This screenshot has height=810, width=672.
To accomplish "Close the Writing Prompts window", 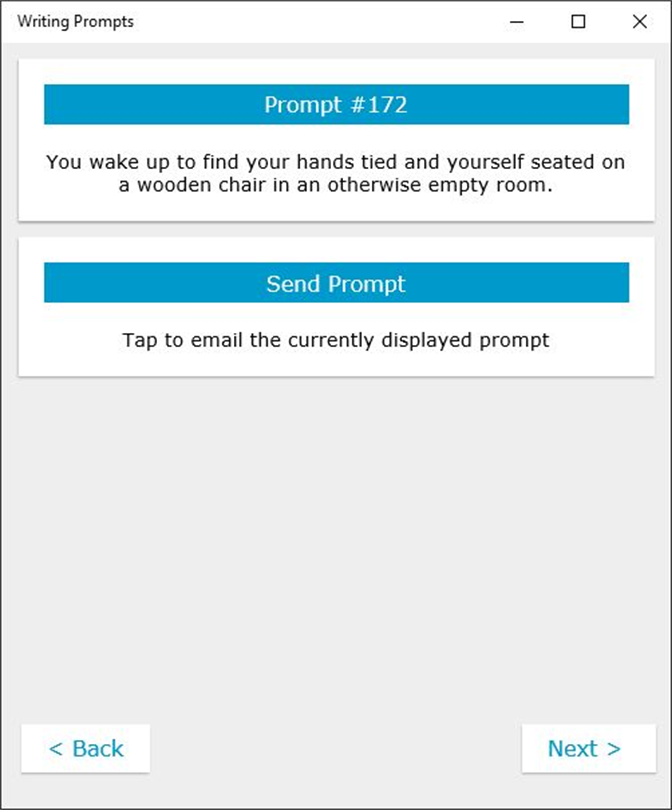I will 640,21.
